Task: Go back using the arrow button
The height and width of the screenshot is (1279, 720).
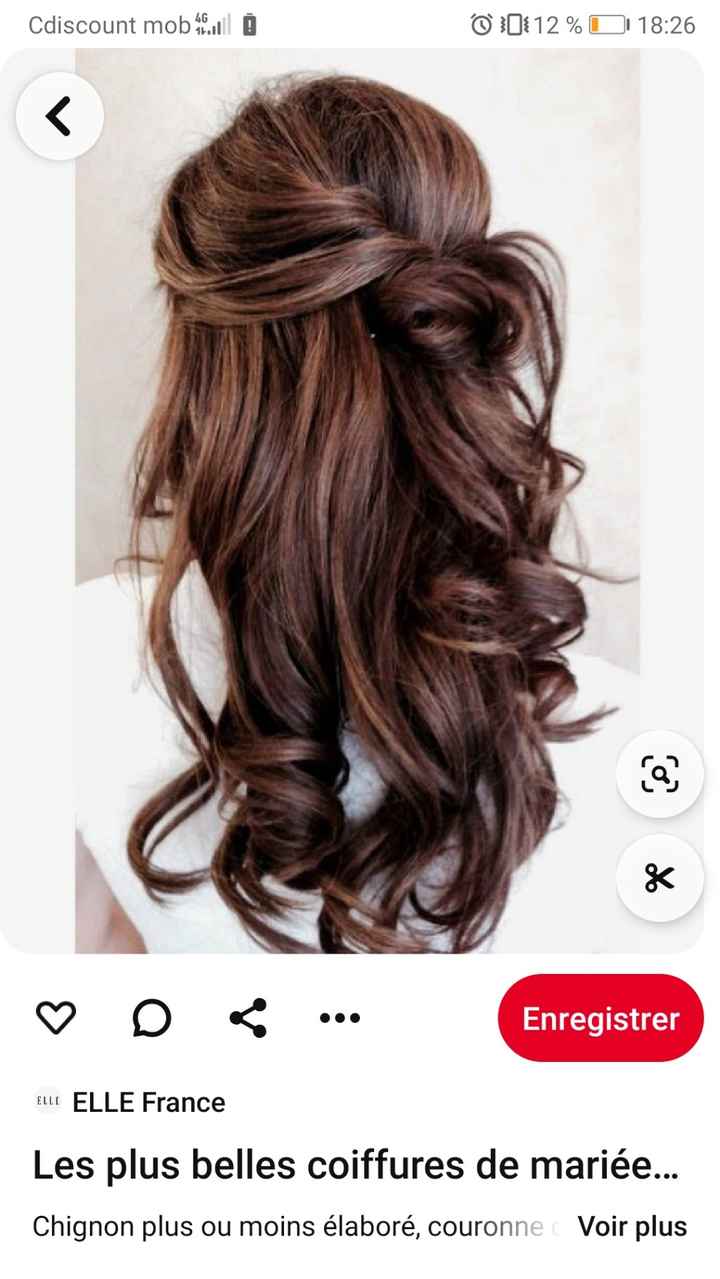Action: (x=59, y=116)
